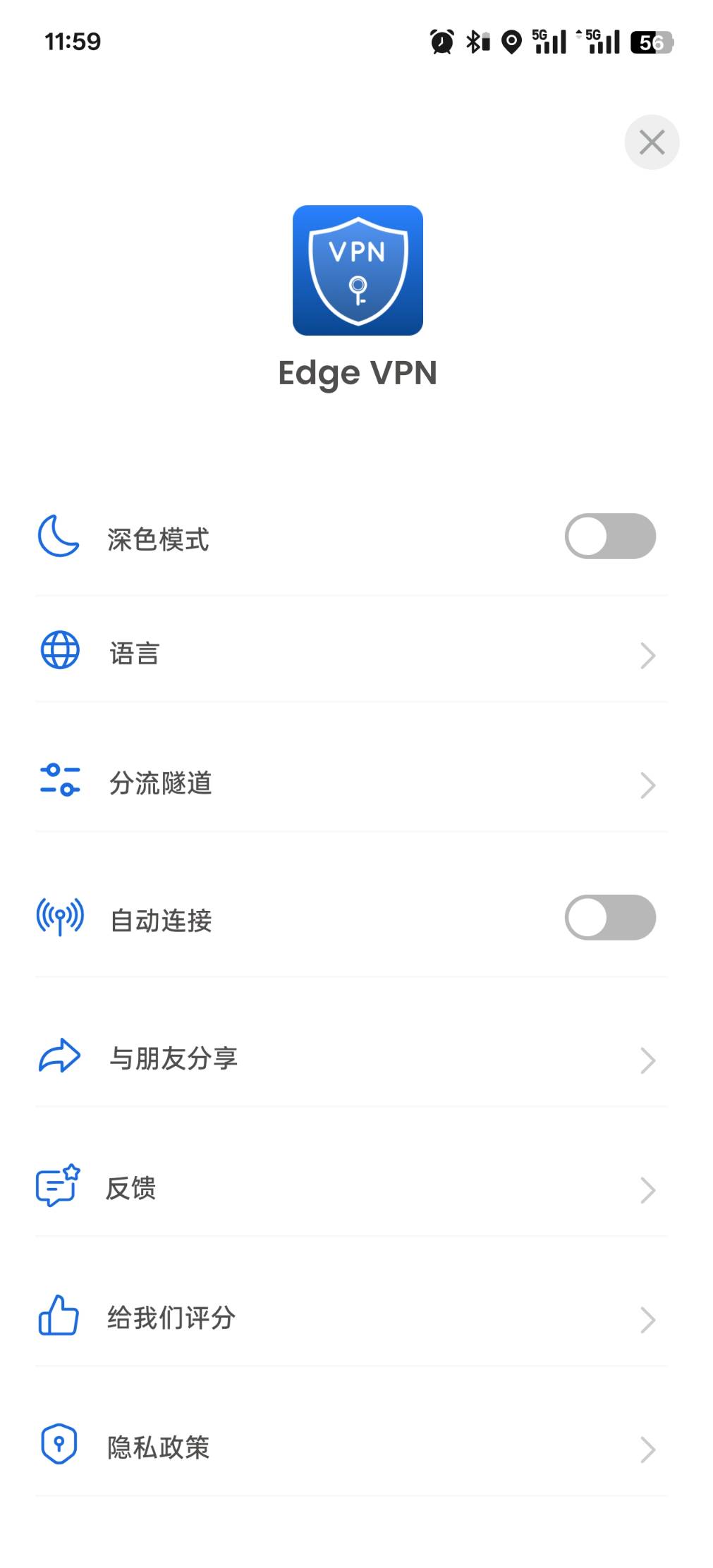This screenshot has height=1568, width=713.
Task: Tap 给我们评分 to rate the app
Action: [351, 1318]
